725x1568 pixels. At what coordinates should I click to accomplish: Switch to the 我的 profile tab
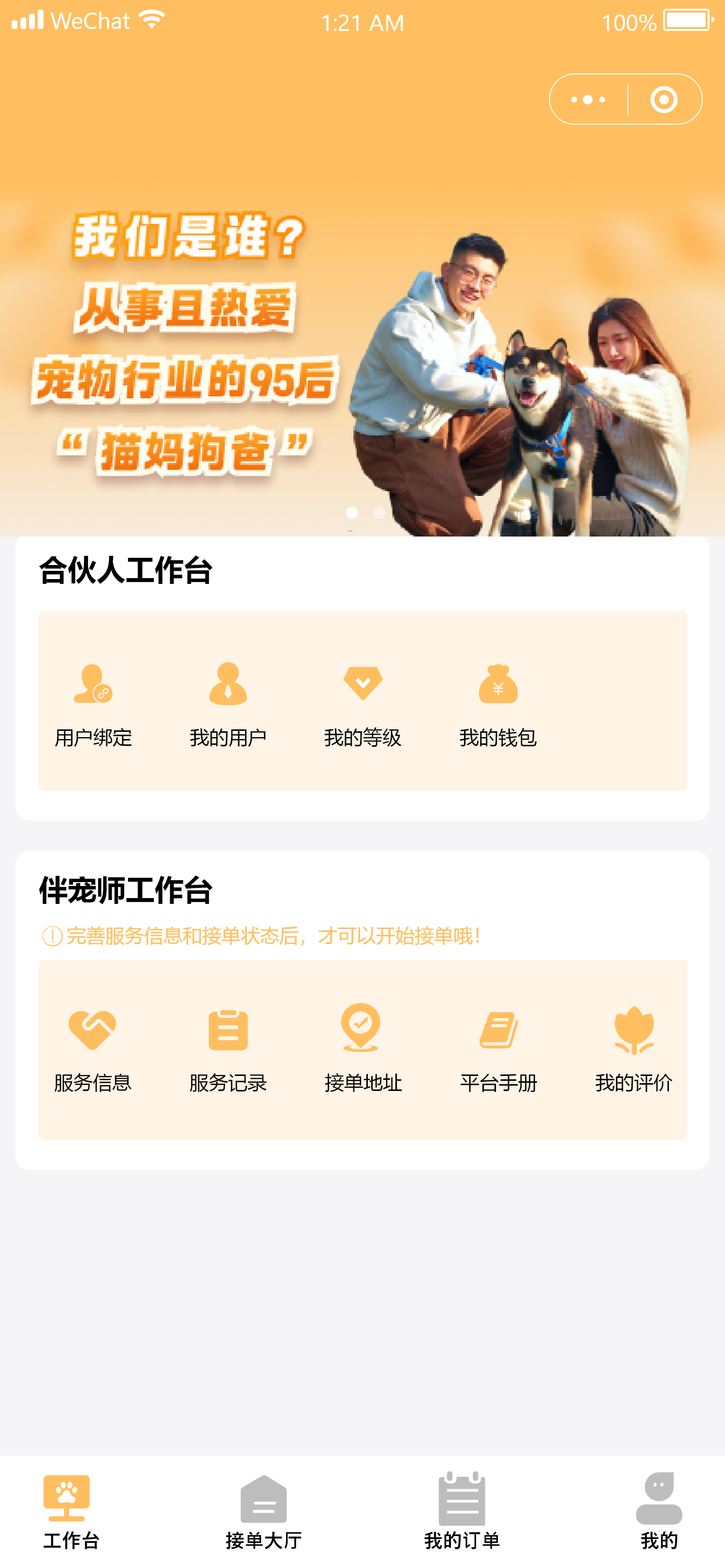[x=659, y=1511]
